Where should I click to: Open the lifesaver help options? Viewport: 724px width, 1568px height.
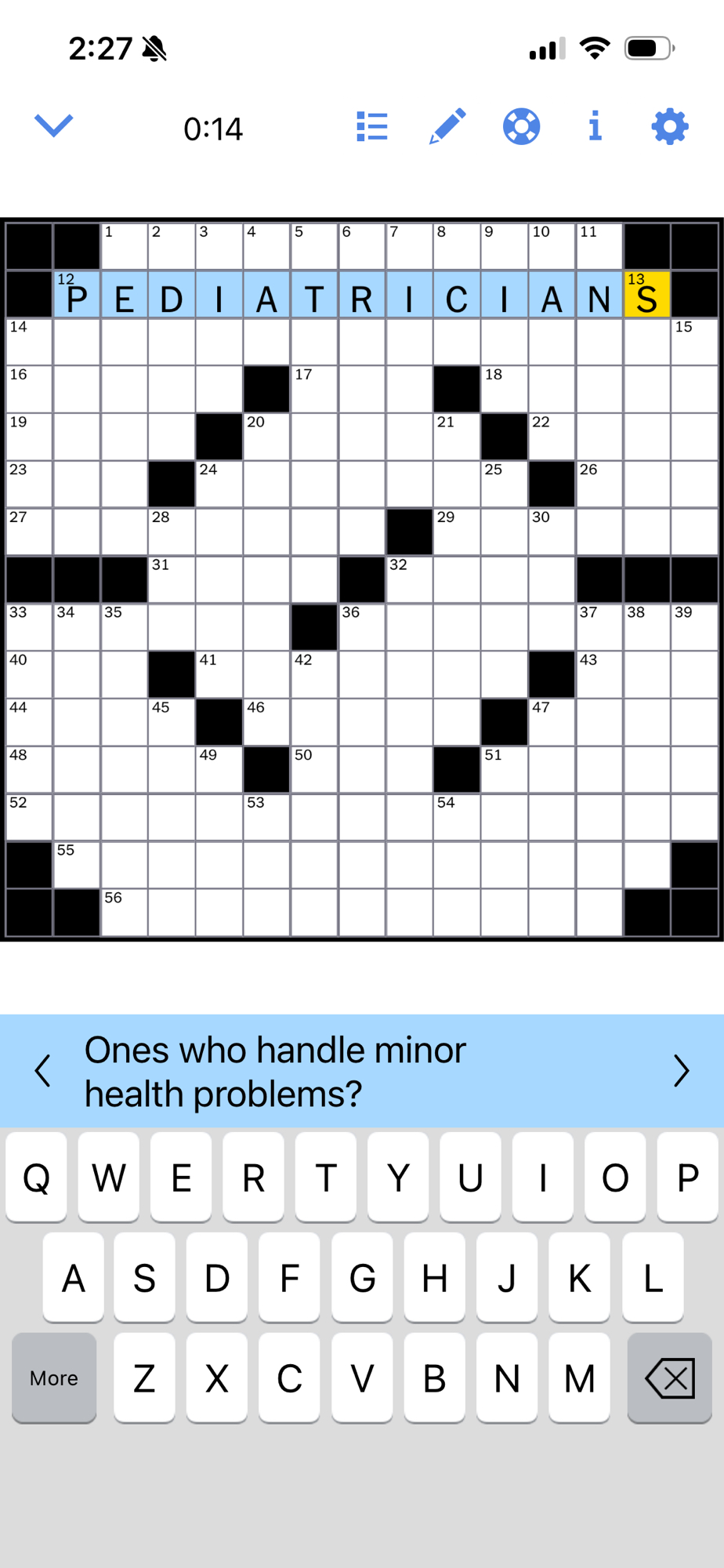click(521, 126)
